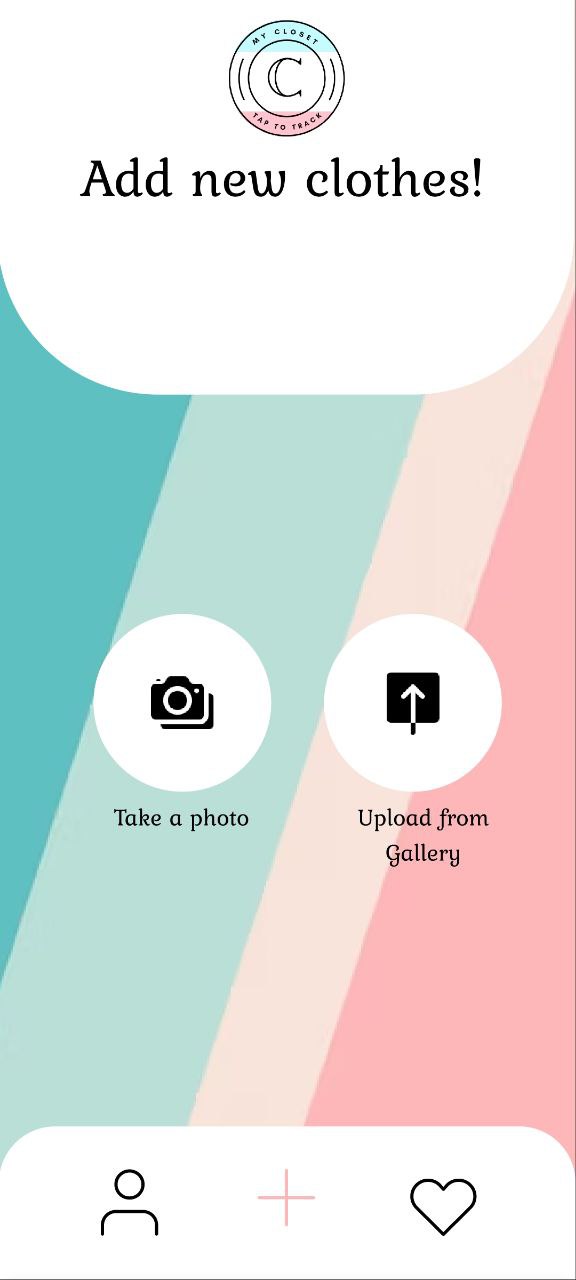Select the pink plus add tab
The width and height of the screenshot is (576, 1280).
pyautogui.click(x=286, y=1197)
